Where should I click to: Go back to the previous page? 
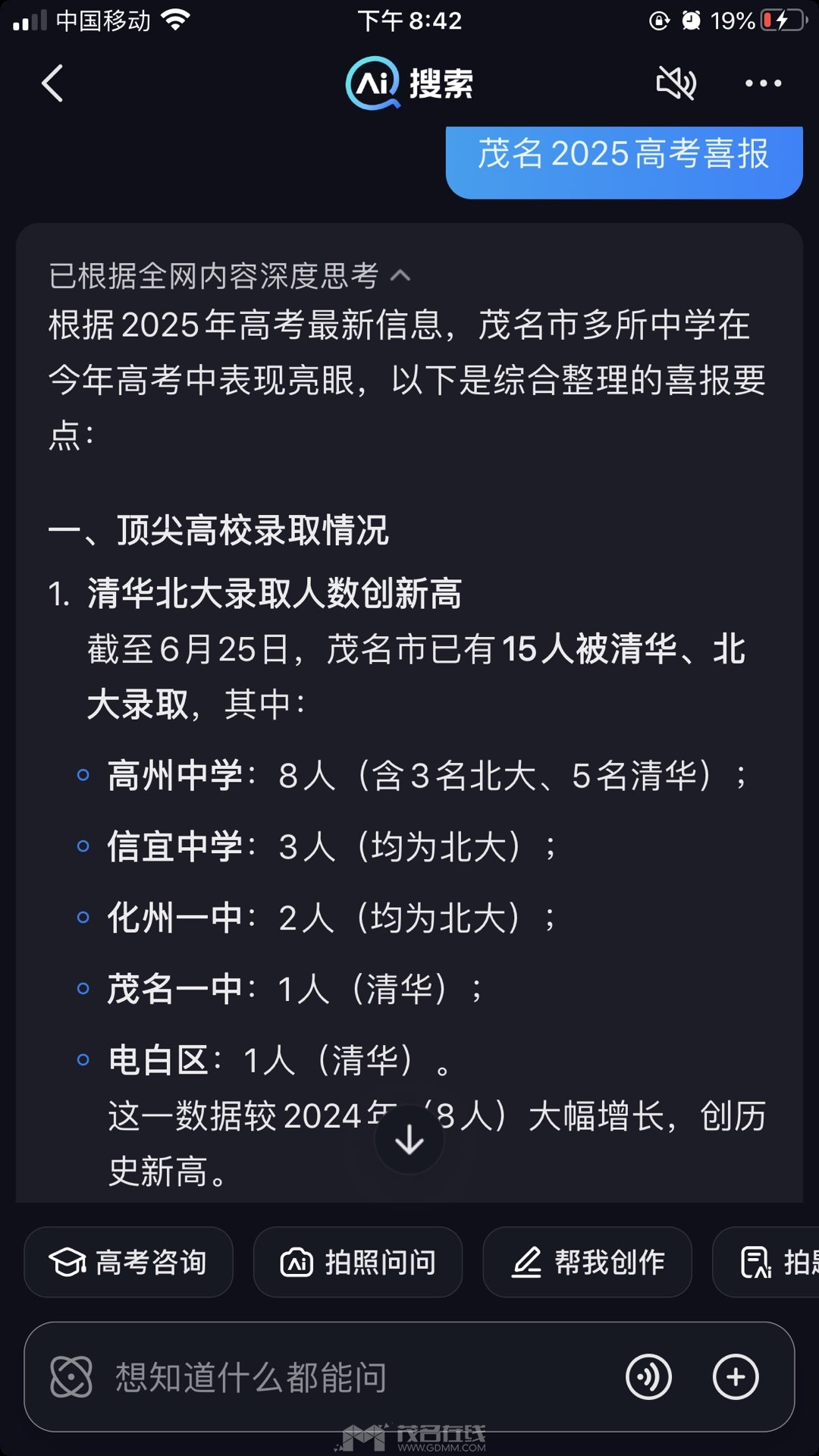click(52, 83)
